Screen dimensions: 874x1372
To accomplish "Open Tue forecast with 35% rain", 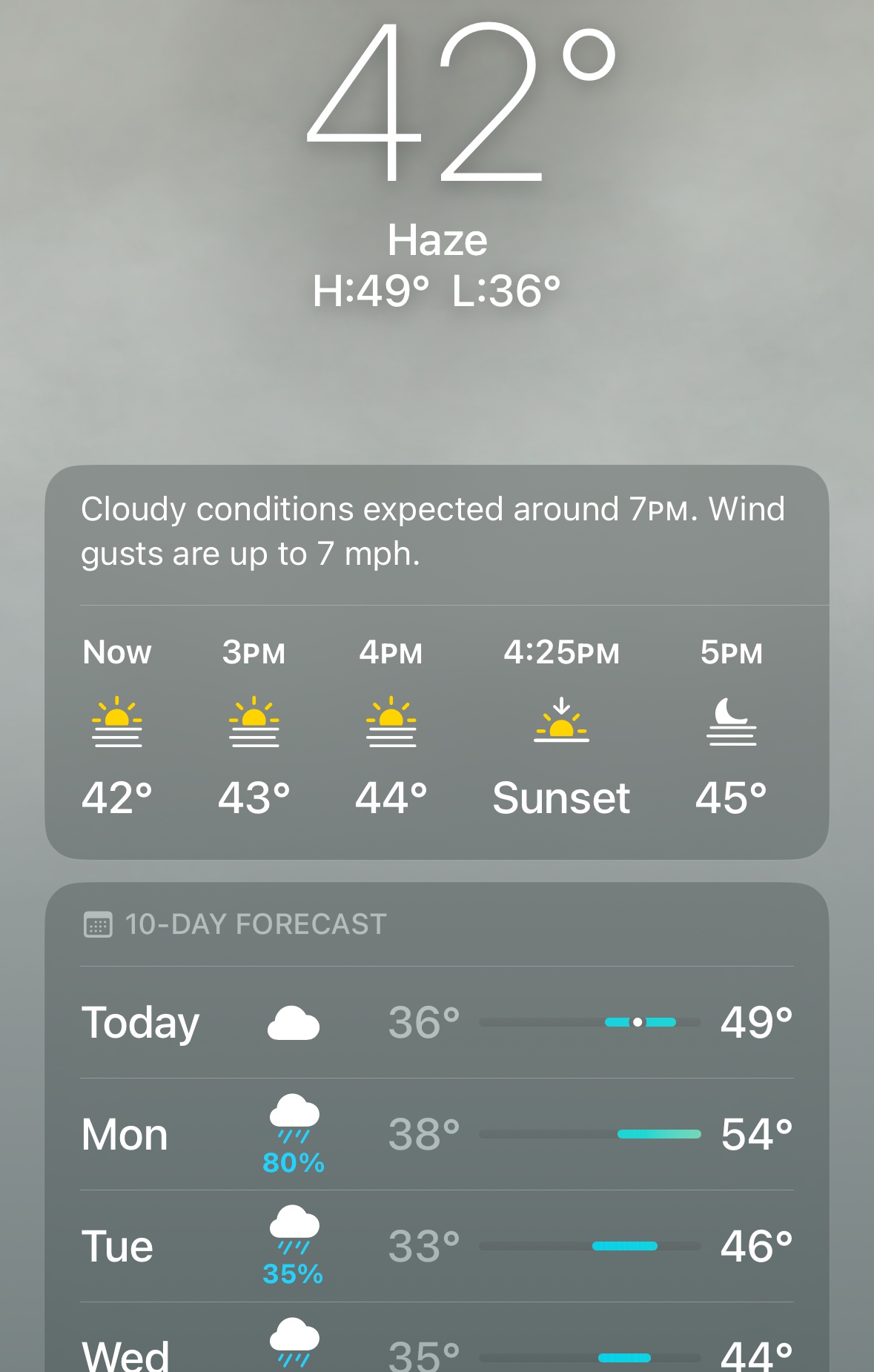I will [x=436, y=1246].
